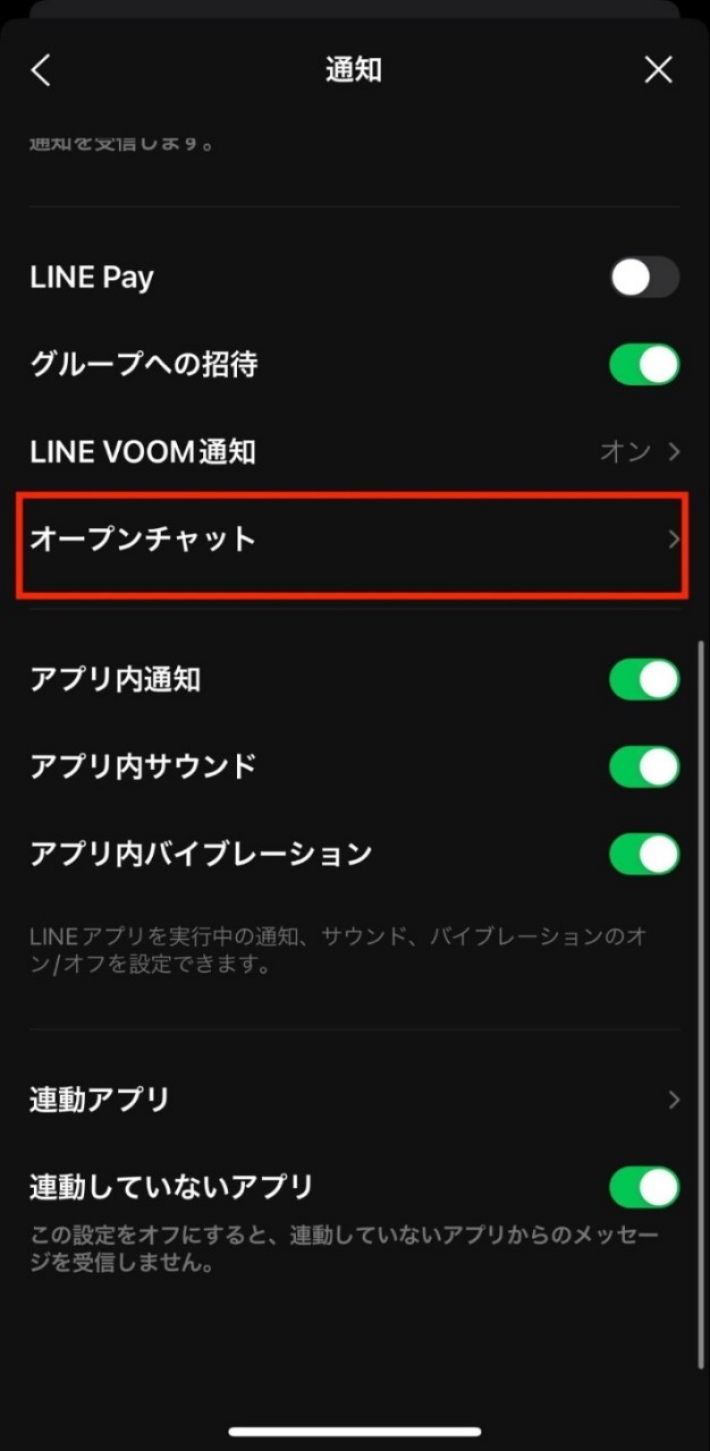Image resolution: width=710 pixels, height=1451 pixels.
Task: Open LINE VOOM通知 settings
Action: pos(354,452)
